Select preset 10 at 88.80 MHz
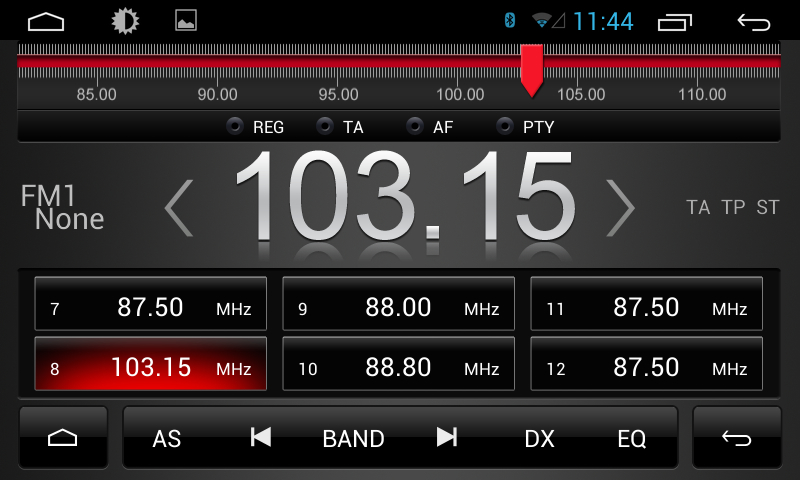The width and height of the screenshot is (800, 480). (x=399, y=364)
